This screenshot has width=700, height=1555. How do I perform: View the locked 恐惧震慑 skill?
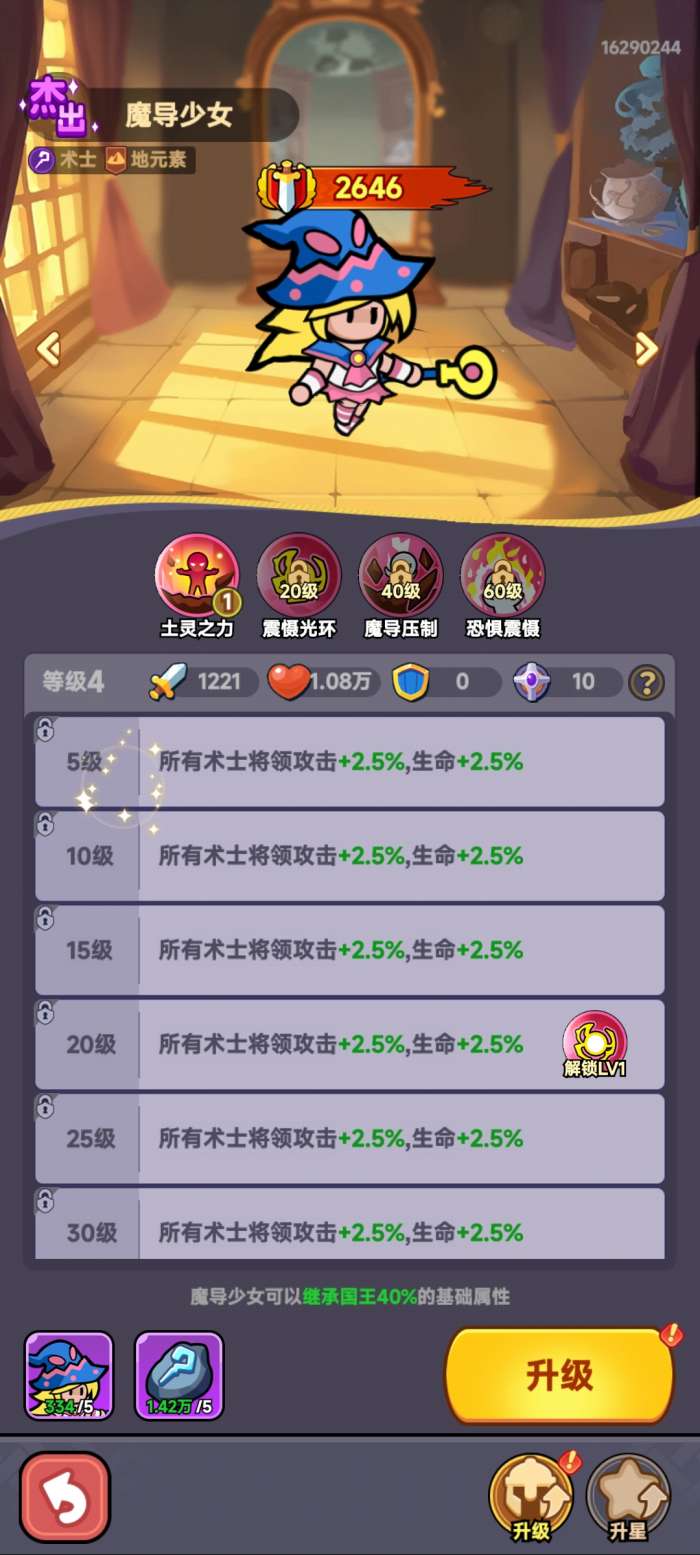click(x=502, y=576)
